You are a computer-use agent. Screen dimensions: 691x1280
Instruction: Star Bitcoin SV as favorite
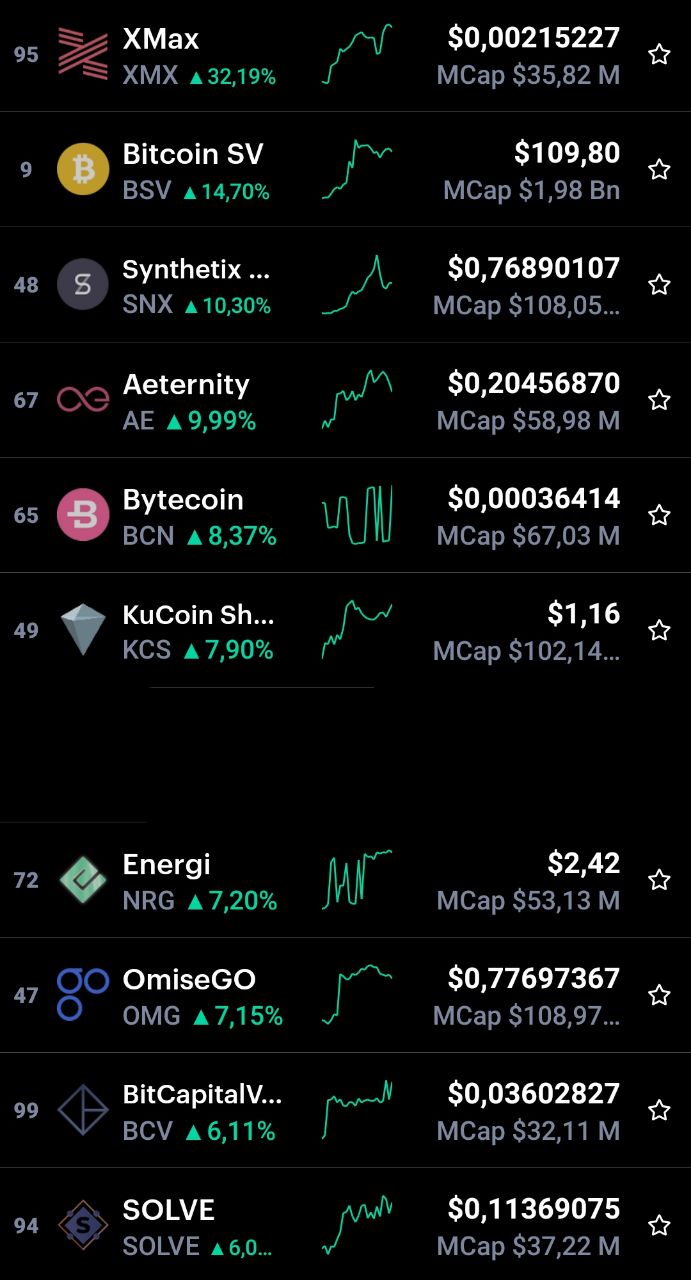(659, 170)
